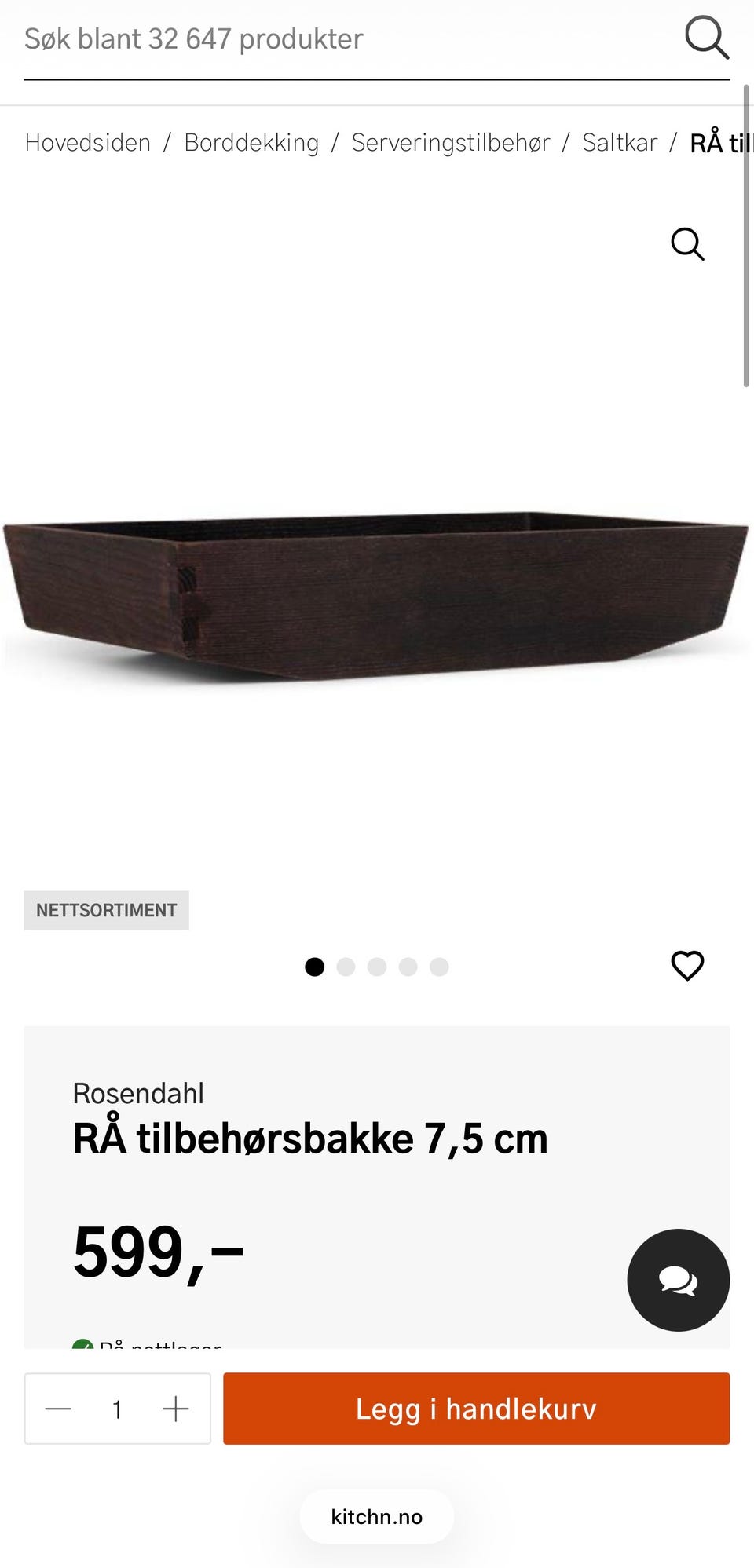Open the fourth product image dot
Screen dimensions: 754x1568
(x=408, y=967)
